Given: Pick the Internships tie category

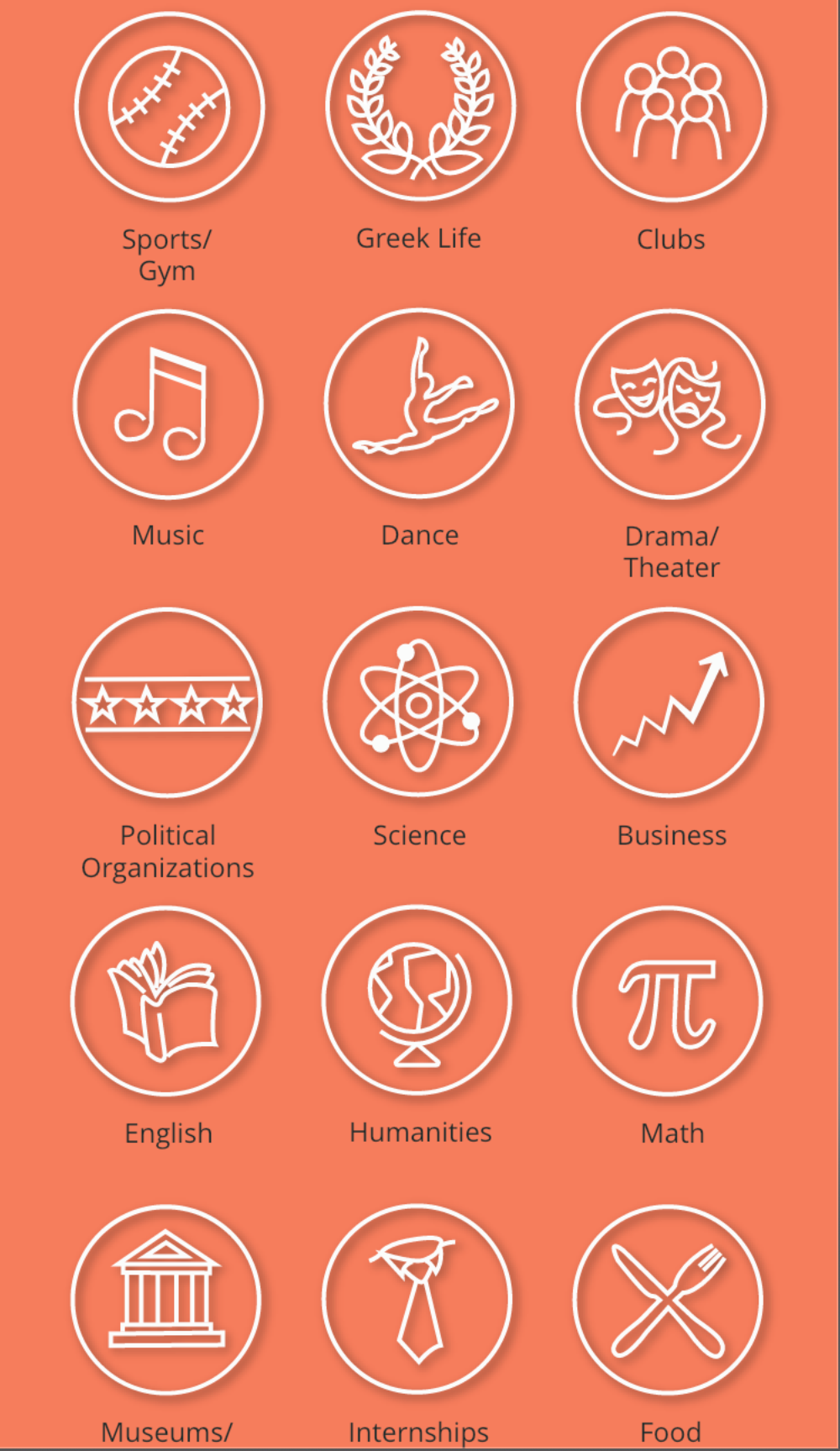Looking at the screenshot, I should click(x=417, y=1300).
